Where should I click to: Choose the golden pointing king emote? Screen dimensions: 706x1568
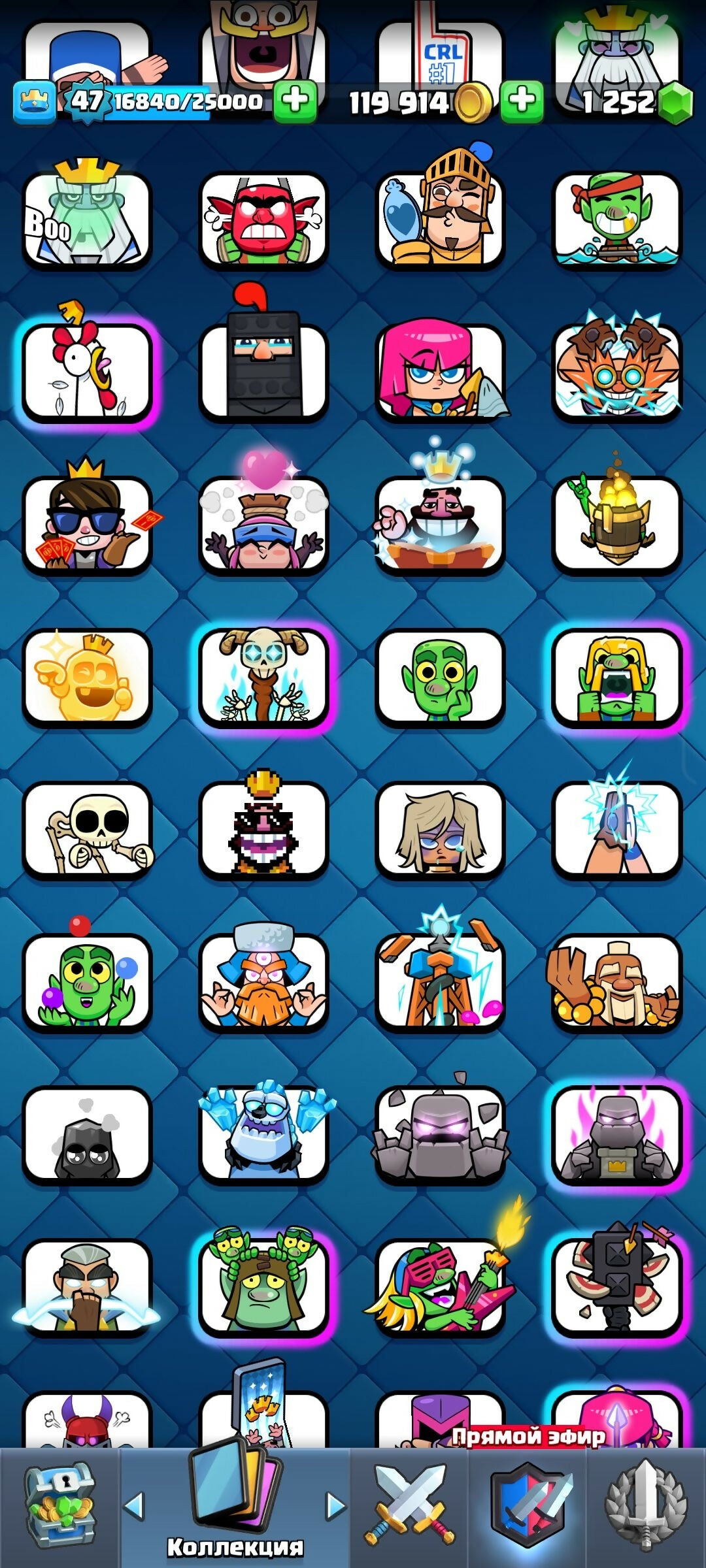(87, 678)
